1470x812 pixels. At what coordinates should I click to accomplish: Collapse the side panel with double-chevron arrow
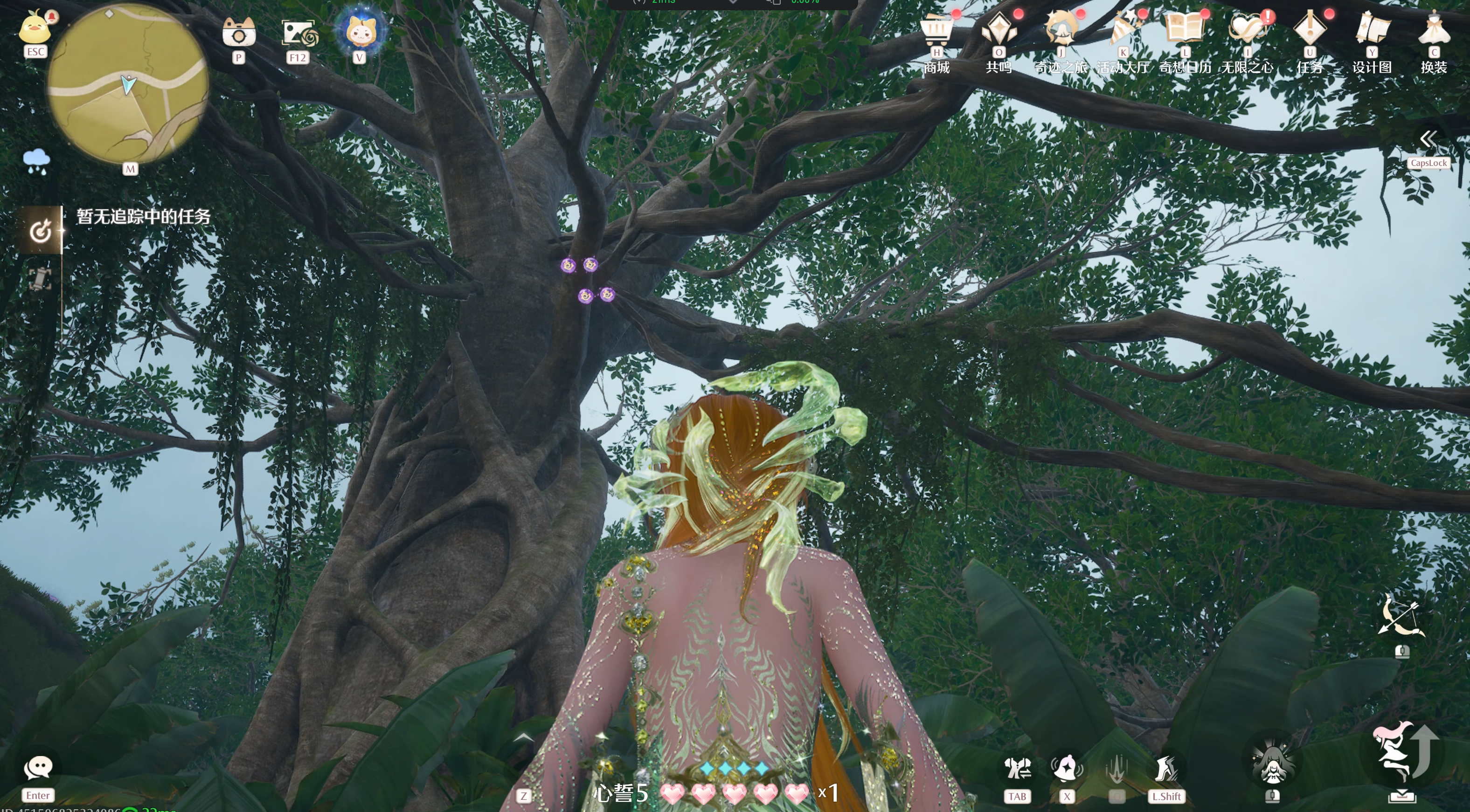[1428, 139]
